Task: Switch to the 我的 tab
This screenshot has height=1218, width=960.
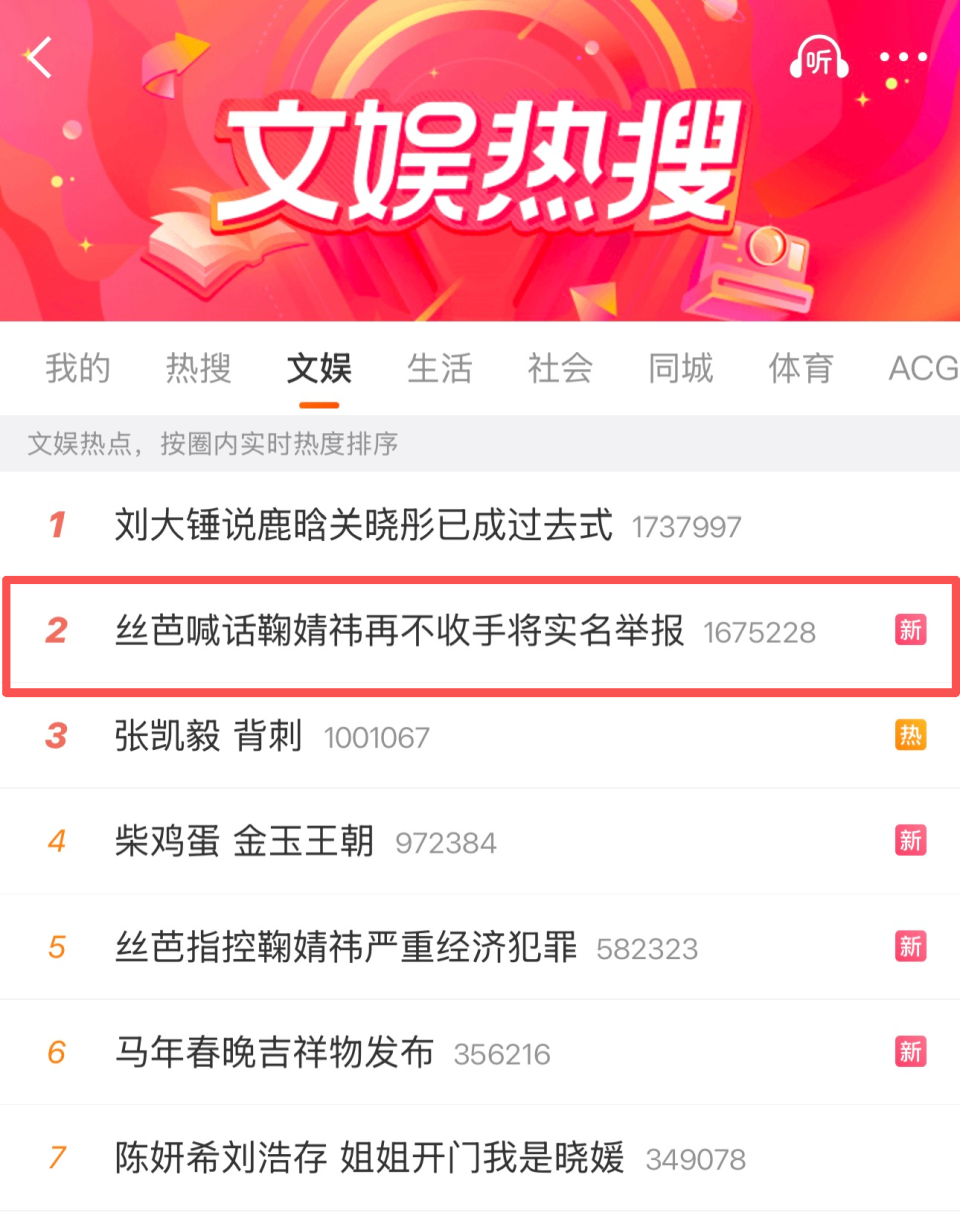Action: tap(78, 369)
